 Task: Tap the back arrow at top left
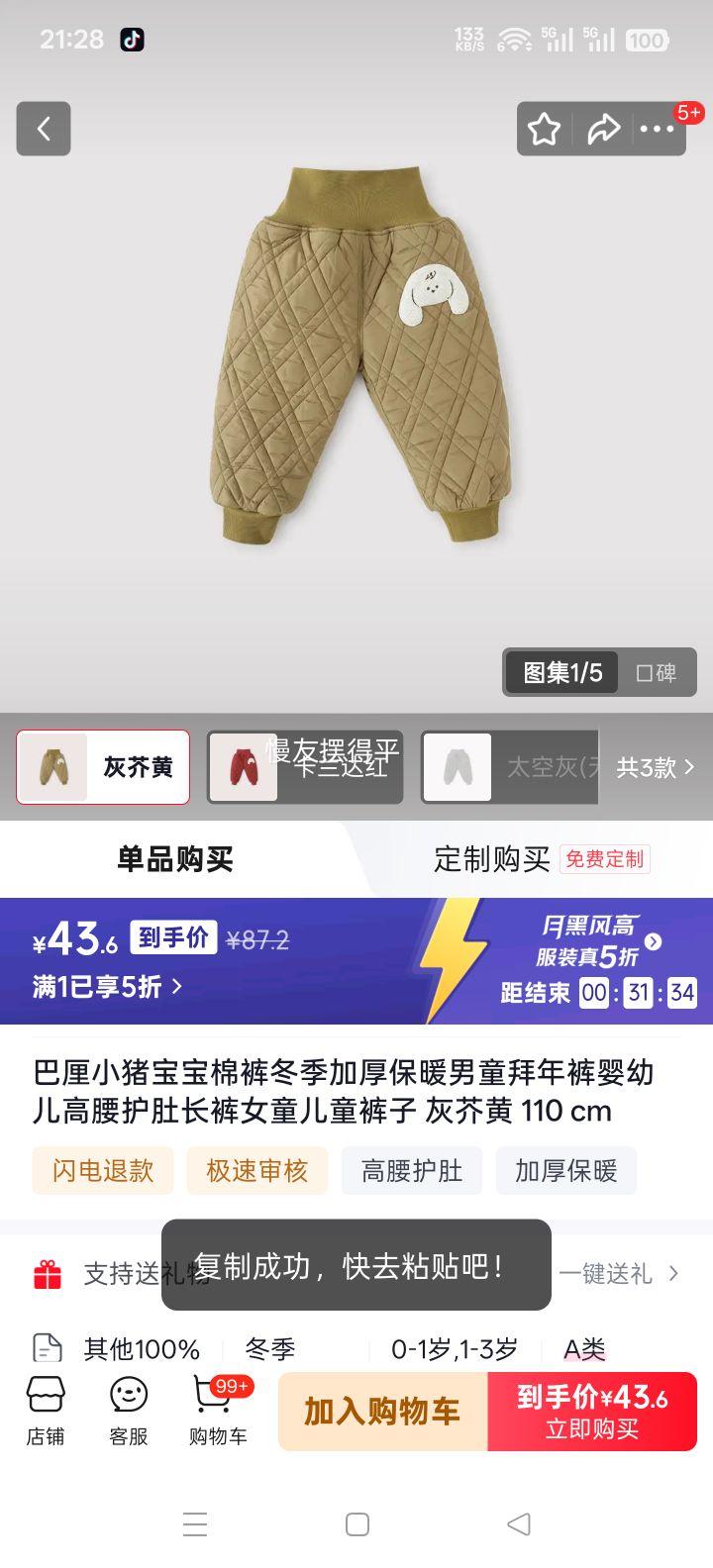pos(43,129)
